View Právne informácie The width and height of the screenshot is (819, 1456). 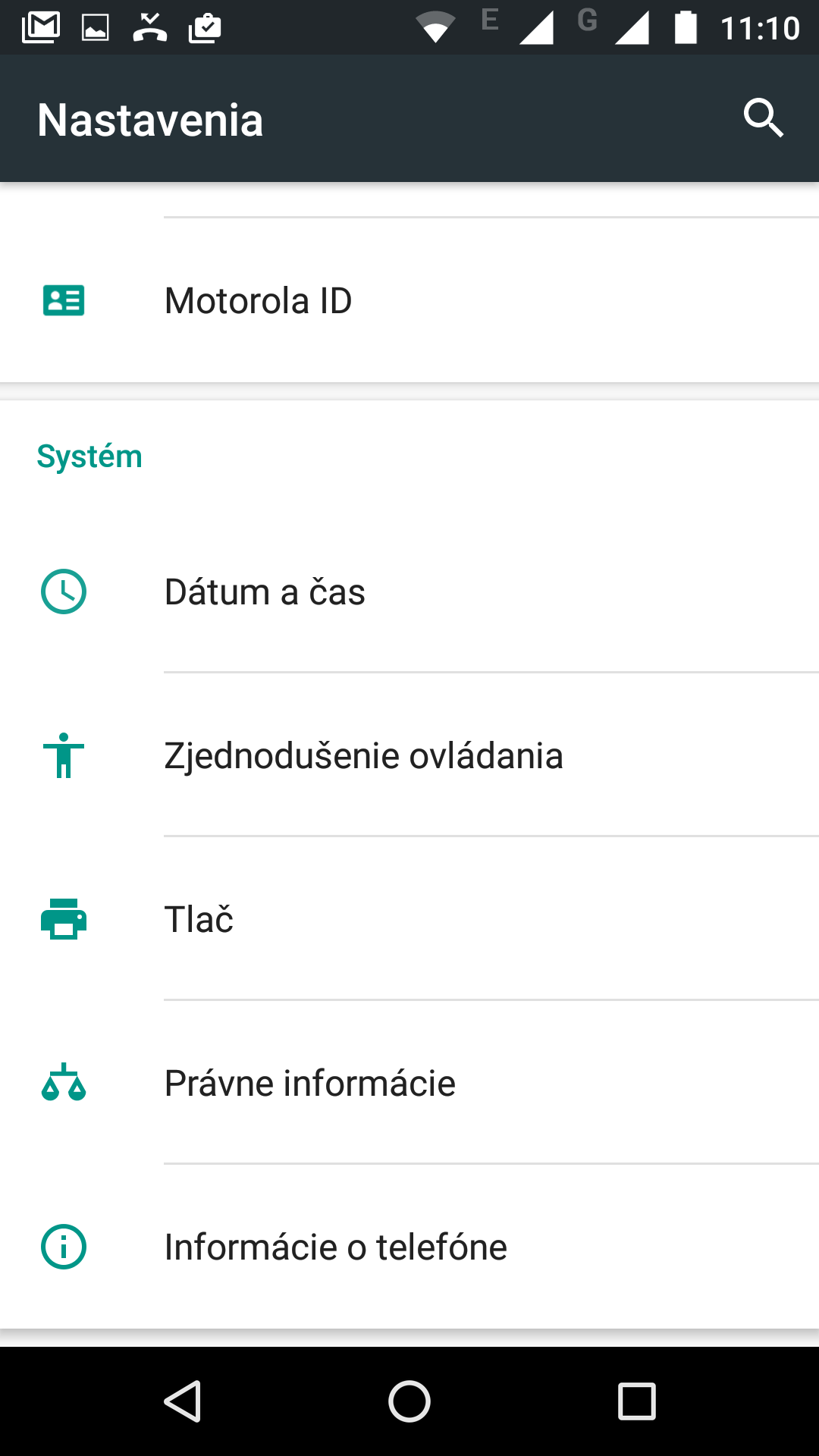click(409, 1083)
